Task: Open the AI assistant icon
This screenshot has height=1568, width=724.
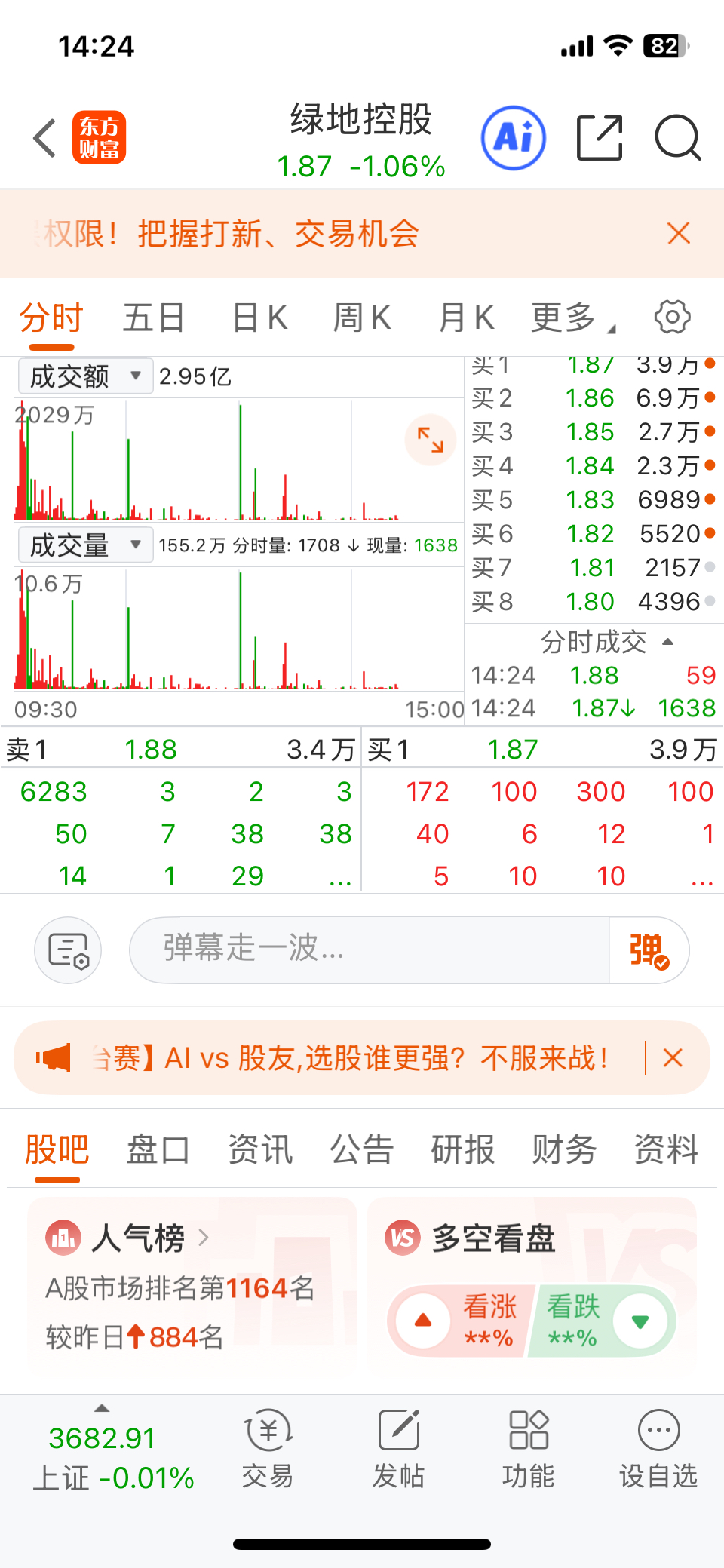Action: pyautogui.click(x=514, y=138)
